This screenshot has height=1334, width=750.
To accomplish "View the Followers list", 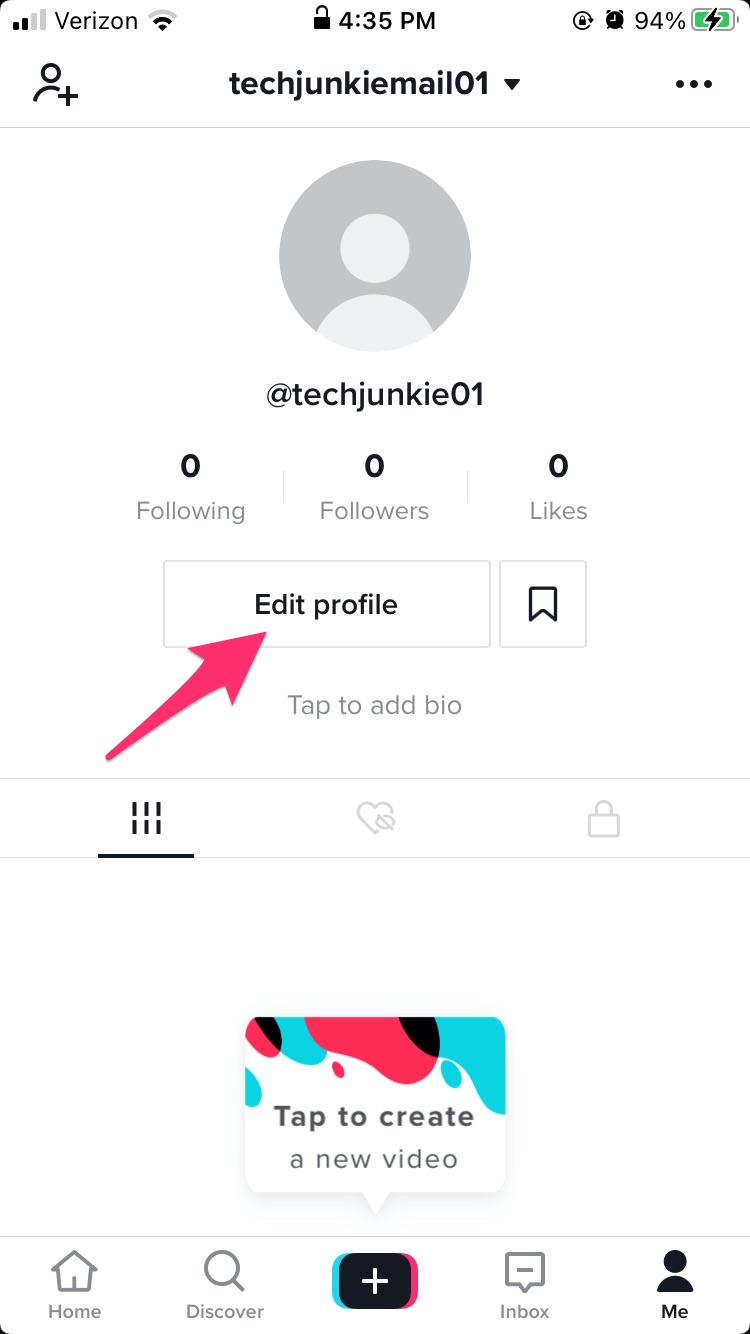I will (x=374, y=487).
